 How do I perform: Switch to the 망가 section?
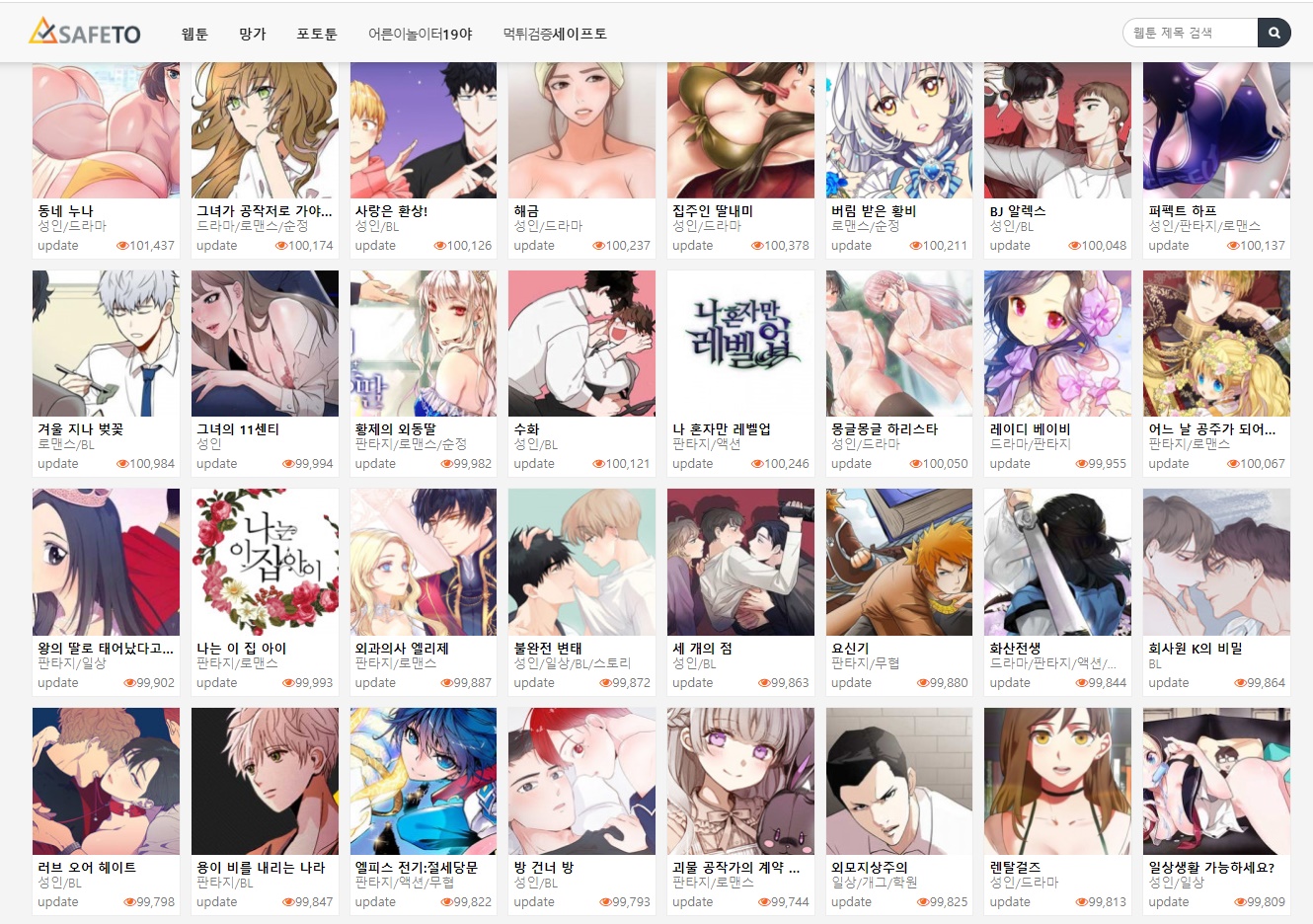click(x=253, y=34)
